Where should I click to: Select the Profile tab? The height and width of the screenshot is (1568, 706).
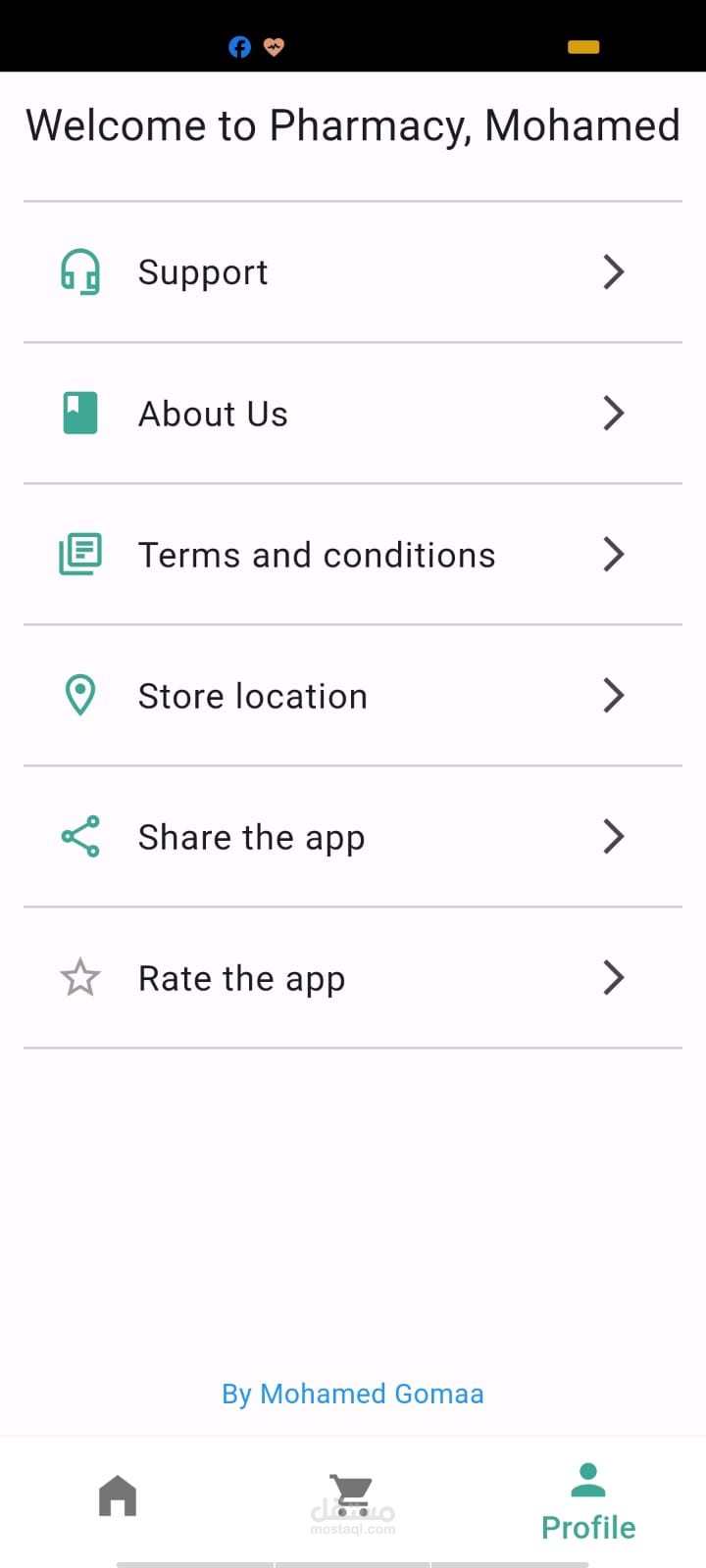point(588,1502)
